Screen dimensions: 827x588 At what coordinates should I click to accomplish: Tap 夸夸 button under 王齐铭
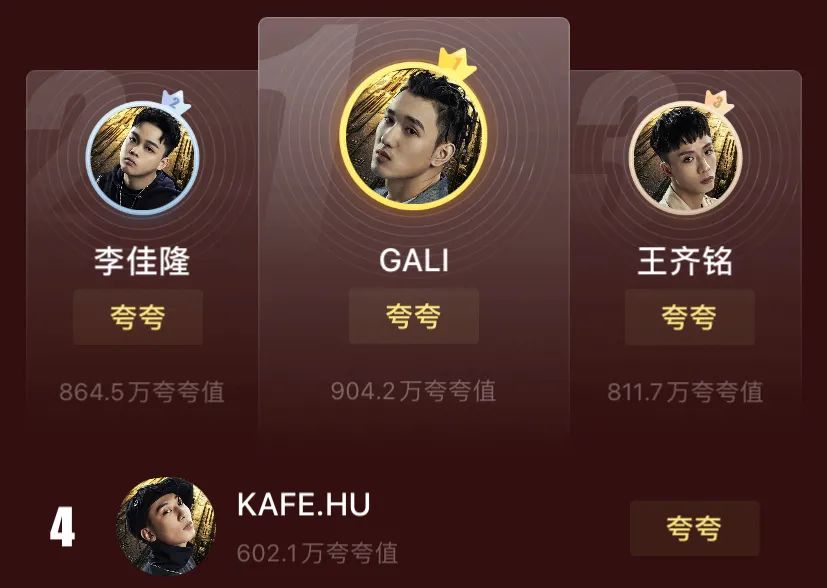(689, 318)
